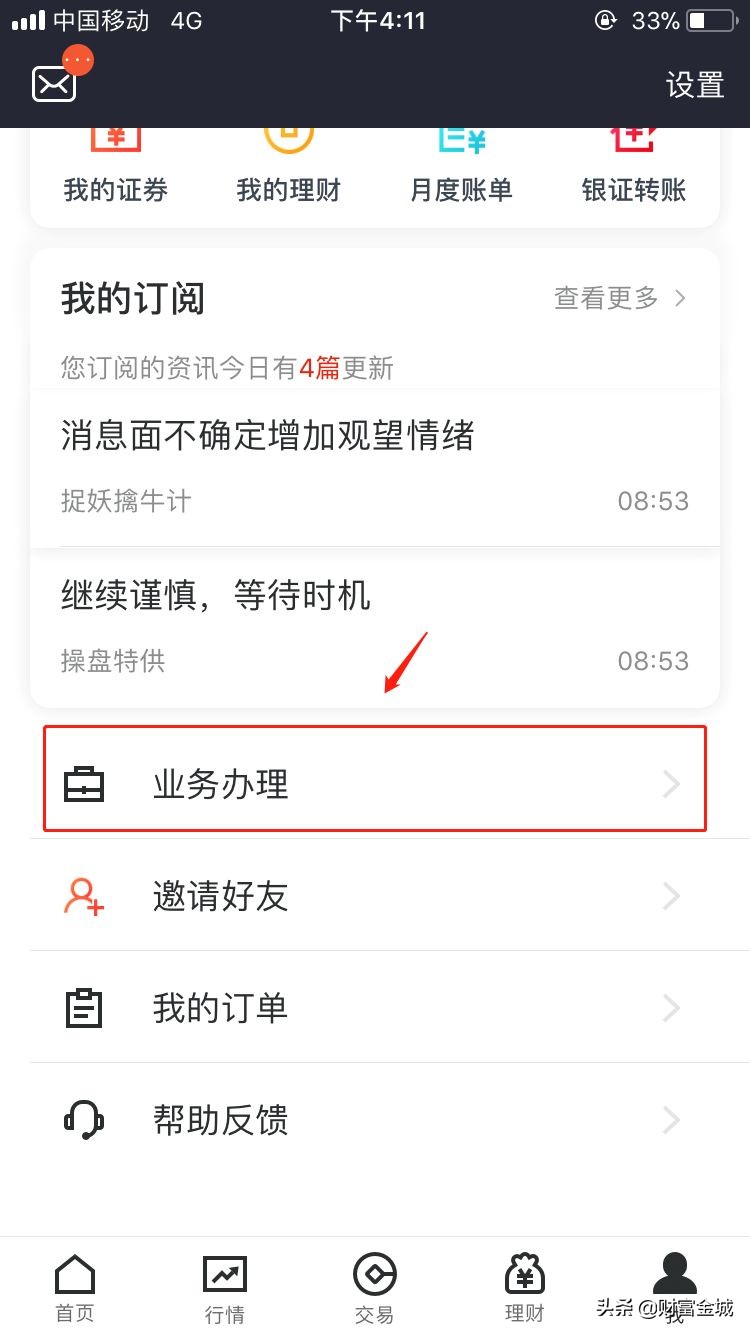This screenshot has height=1334, width=750.
Task: Tap the 理财 money bag icon
Action: [524, 1276]
